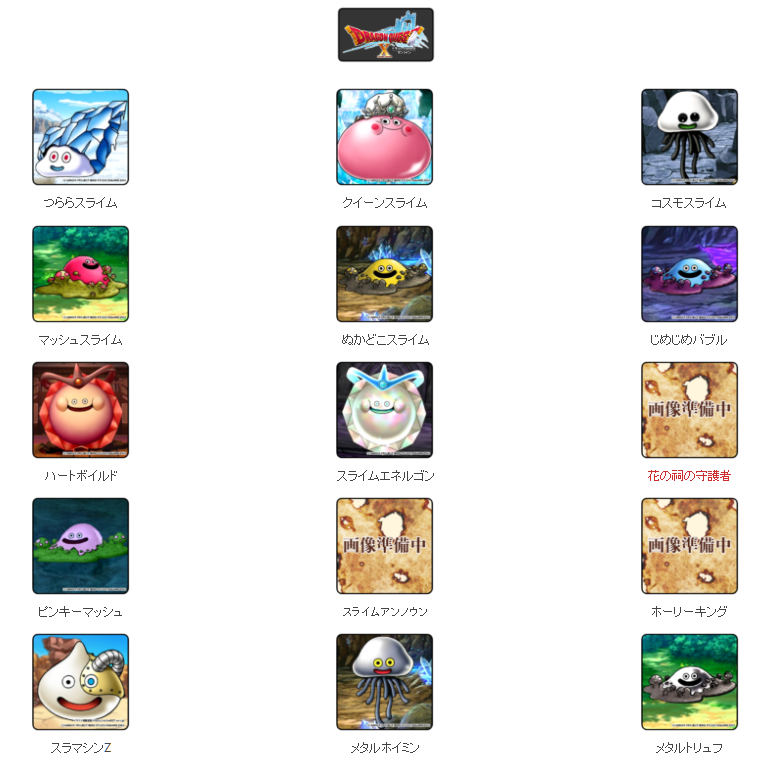The image size is (774, 763).
Task: Open the red 花の祠の守護者 link
Action: 689,475
